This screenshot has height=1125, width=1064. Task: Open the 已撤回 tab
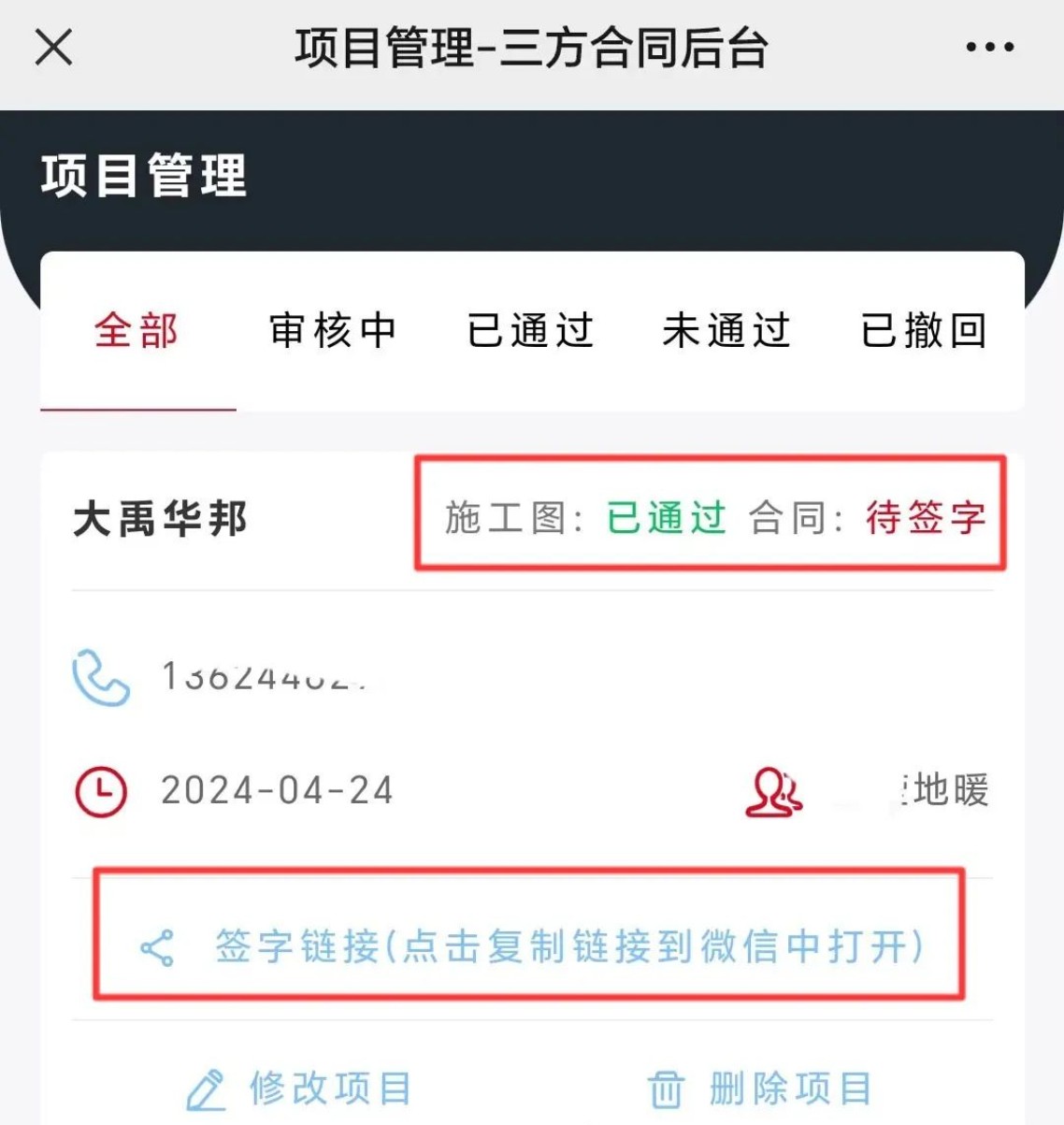coord(924,331)
